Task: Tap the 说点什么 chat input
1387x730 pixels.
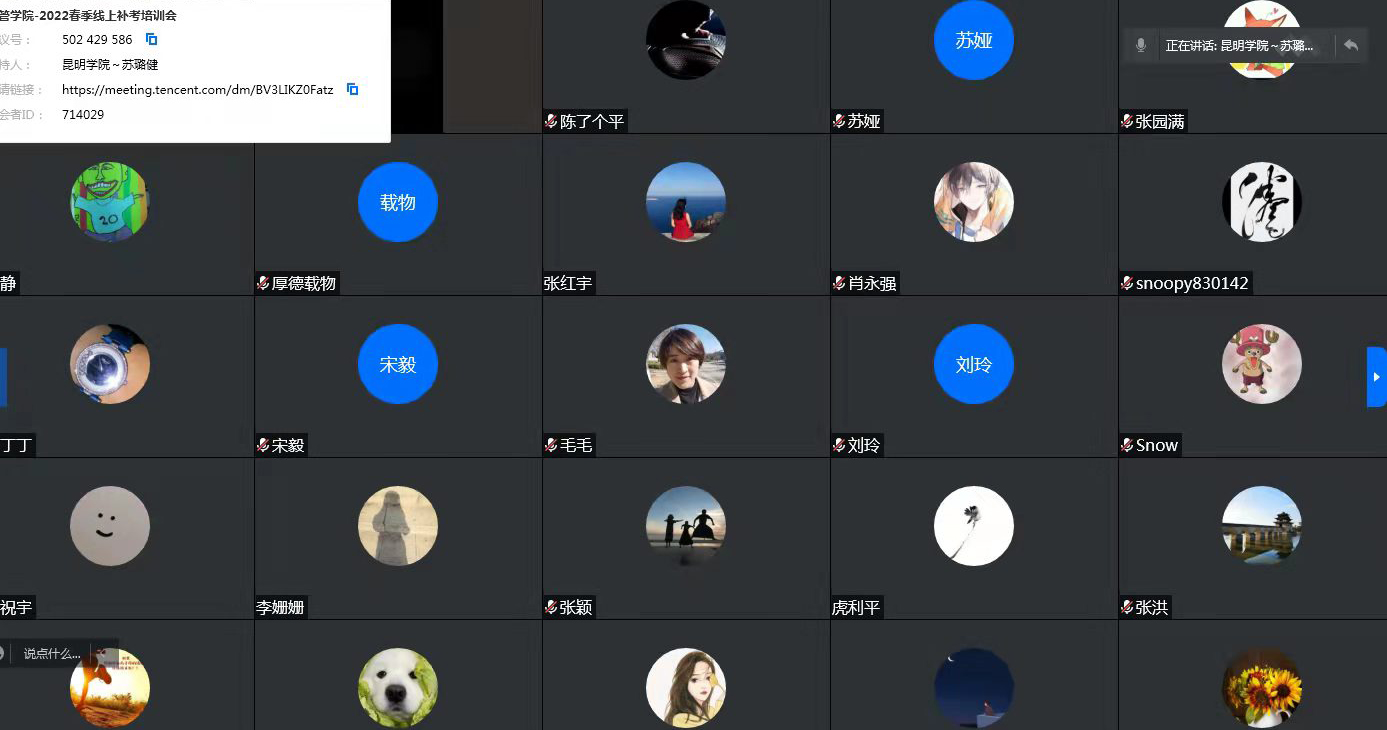Action: [x=52, y=653]
